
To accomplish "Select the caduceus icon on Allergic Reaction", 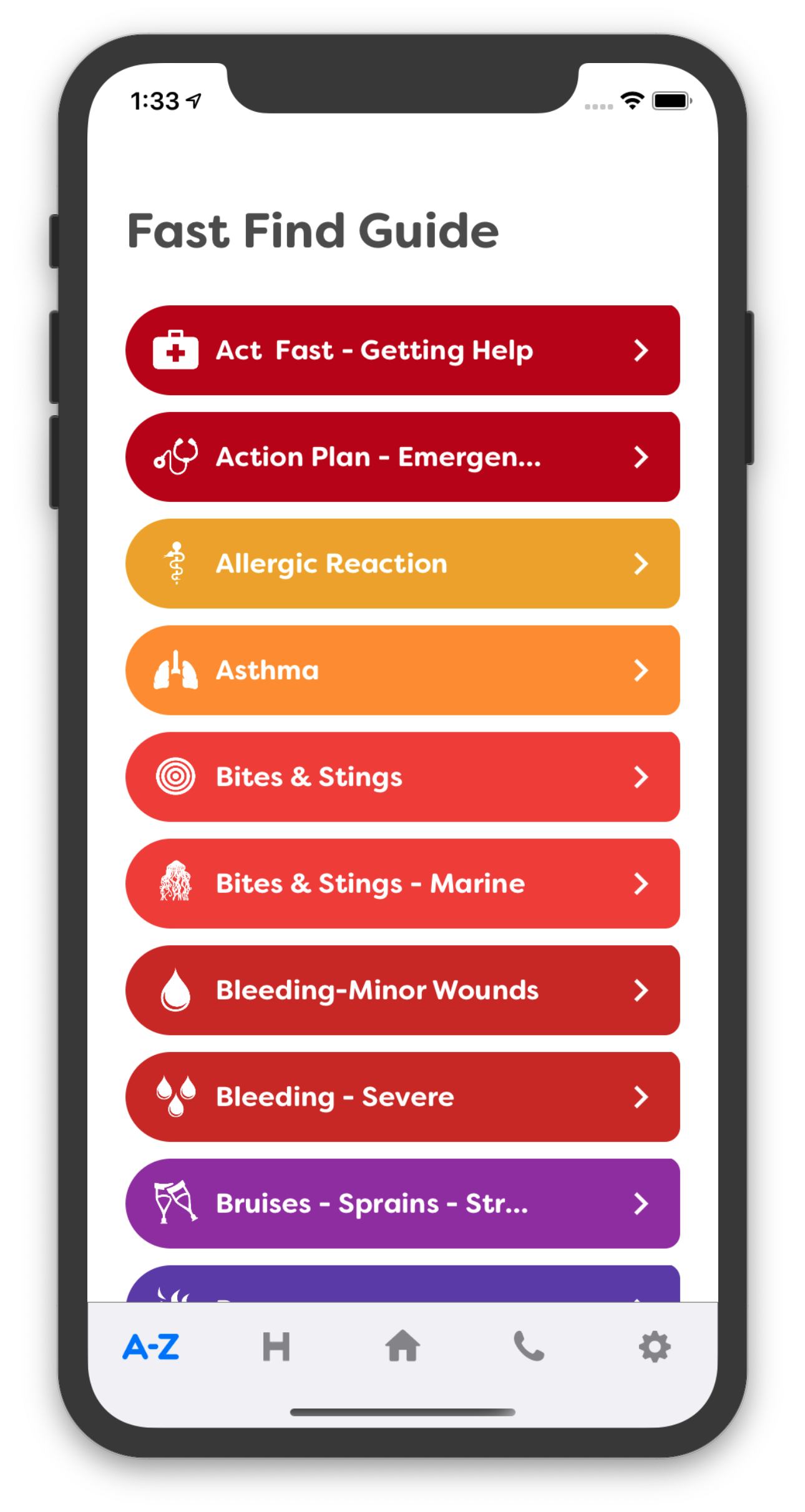I will pyautogui.click(x=175, y=563).
